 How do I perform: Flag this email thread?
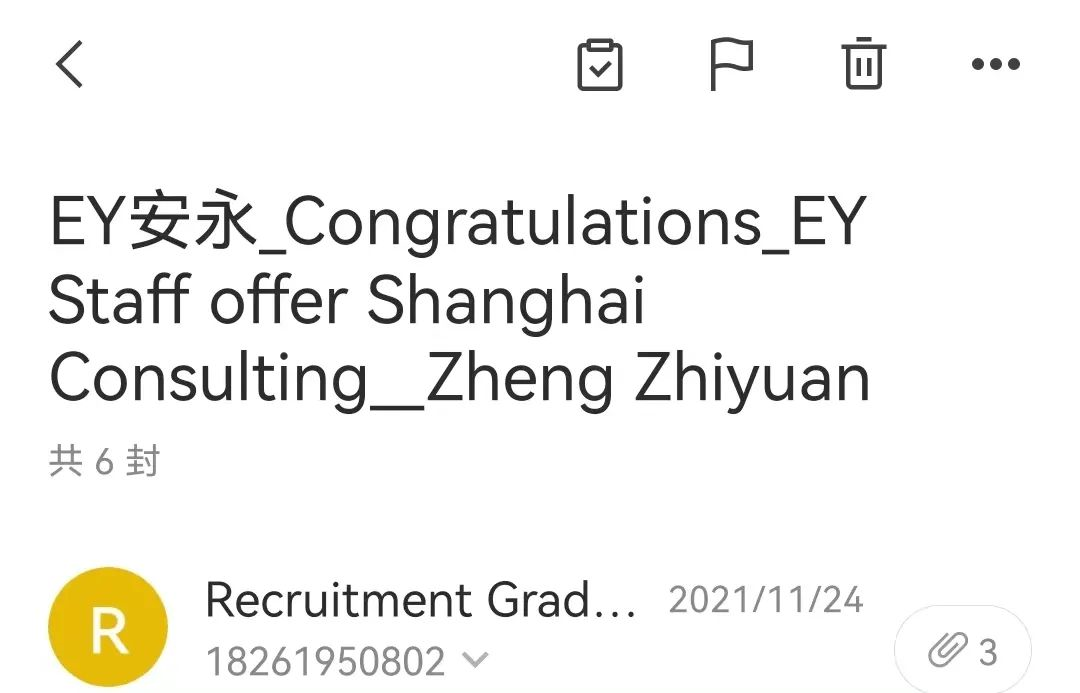[x=731, y=65]
